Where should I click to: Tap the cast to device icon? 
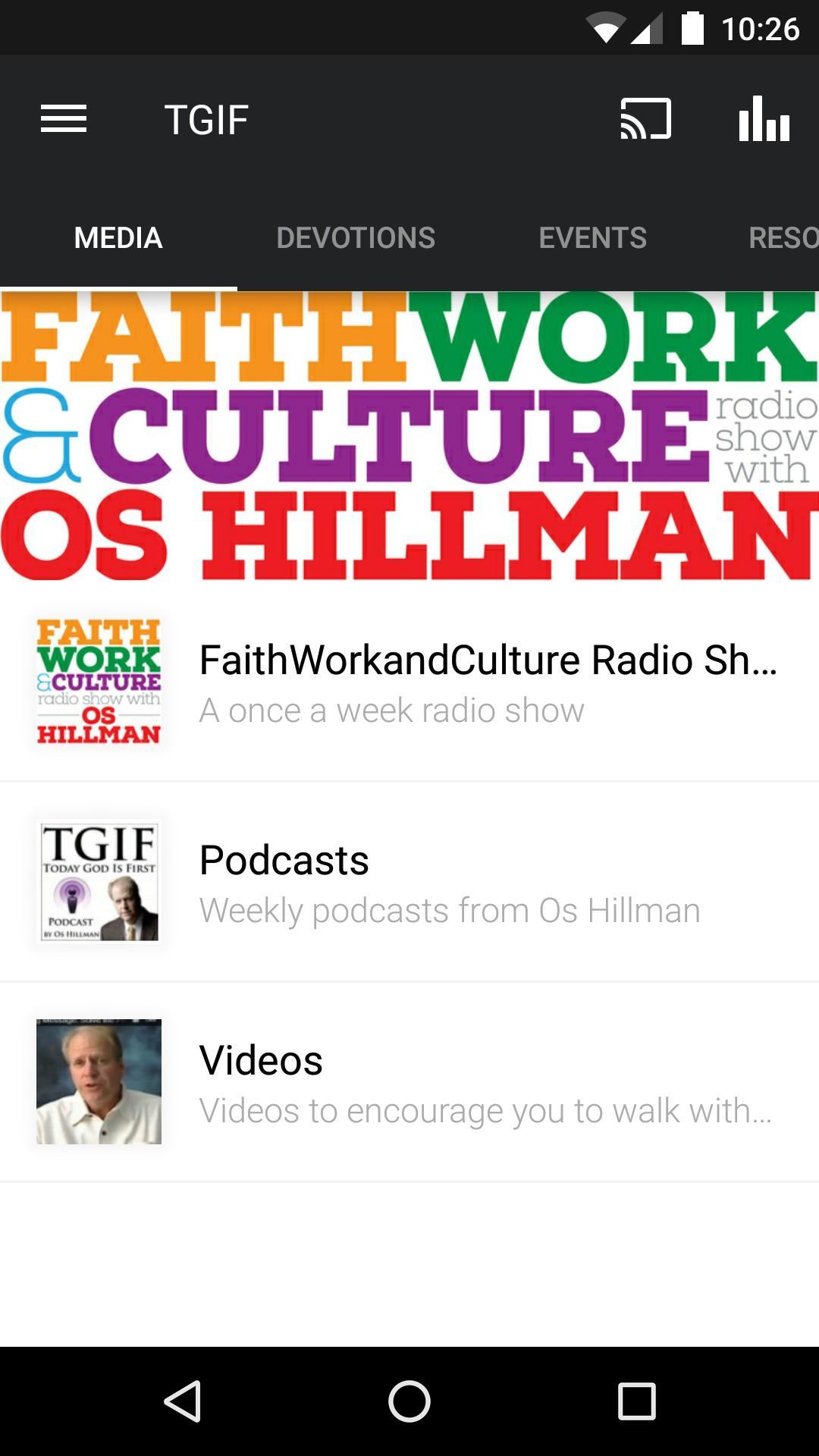(x=646, y=119)
